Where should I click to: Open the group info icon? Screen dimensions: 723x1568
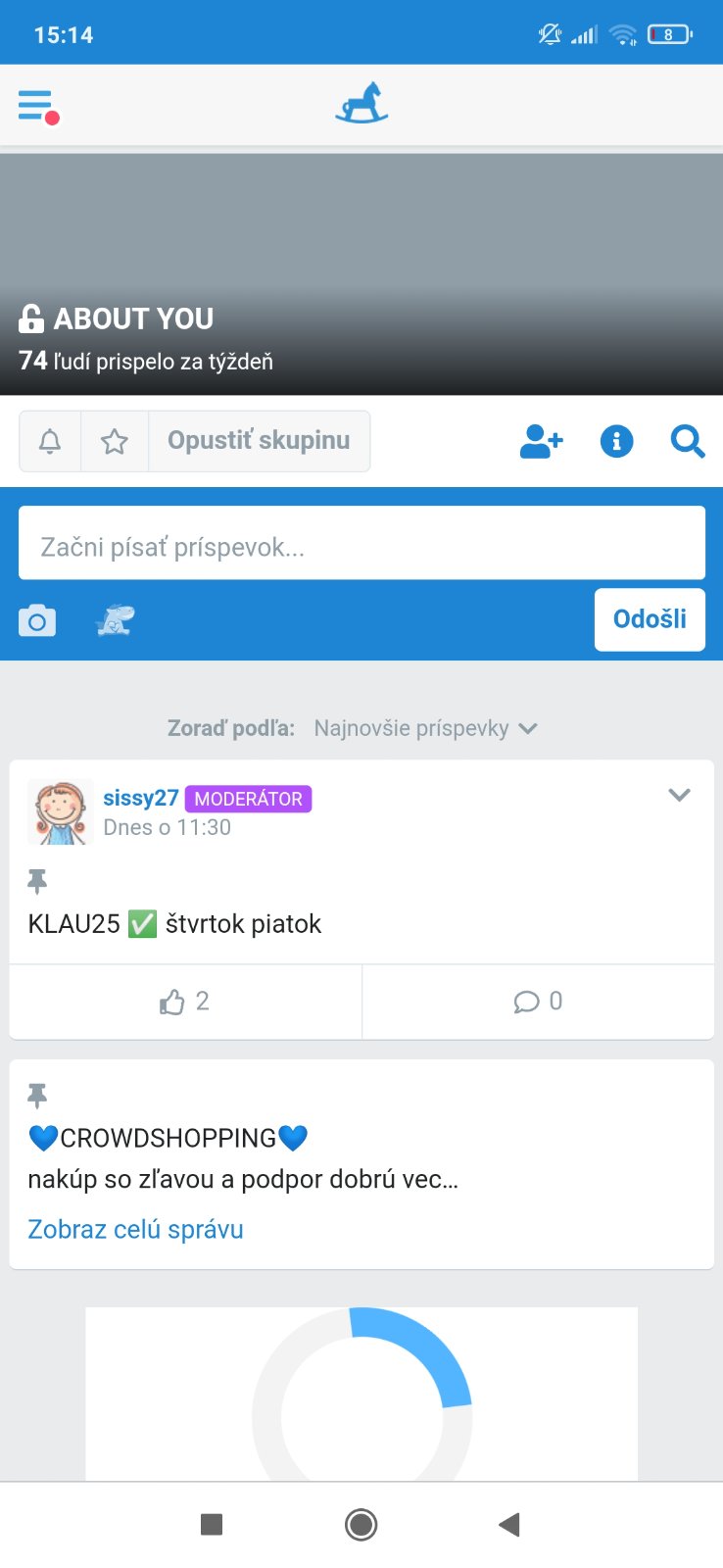(x=616, y=442)
